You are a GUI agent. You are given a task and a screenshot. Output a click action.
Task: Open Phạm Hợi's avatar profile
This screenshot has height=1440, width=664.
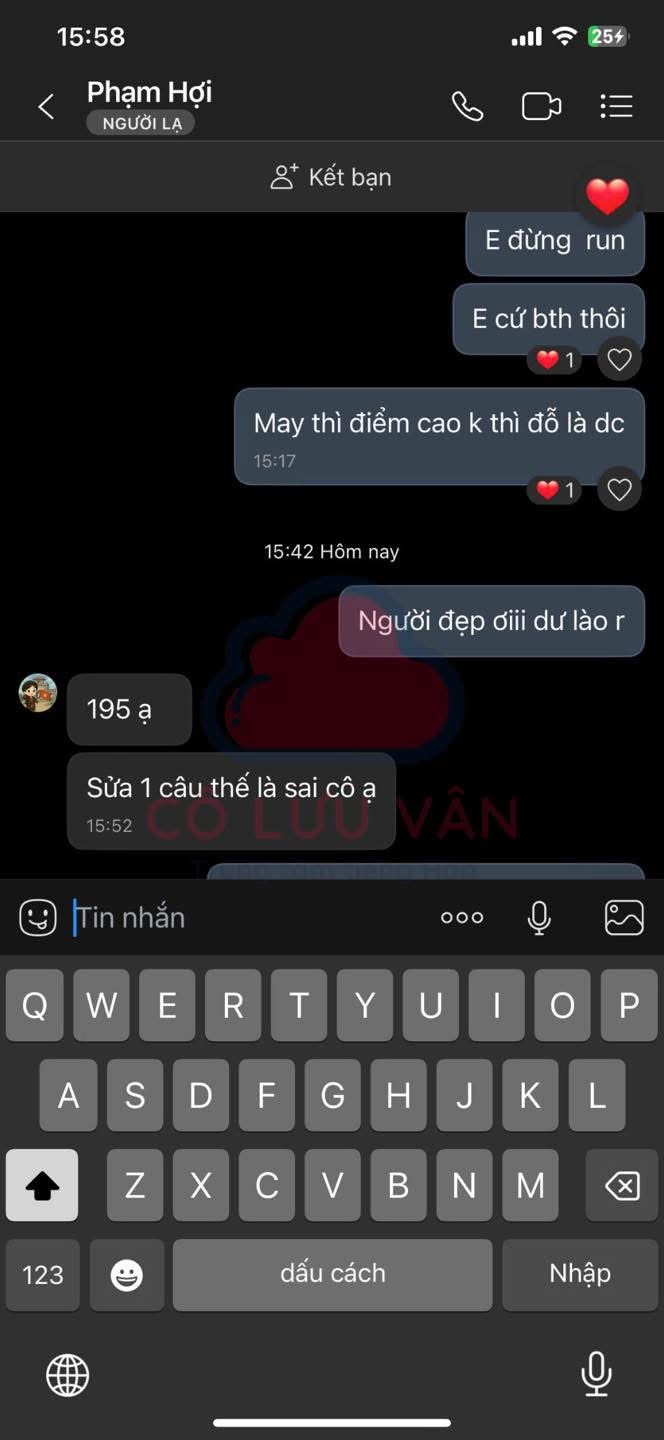pos(38,693)
